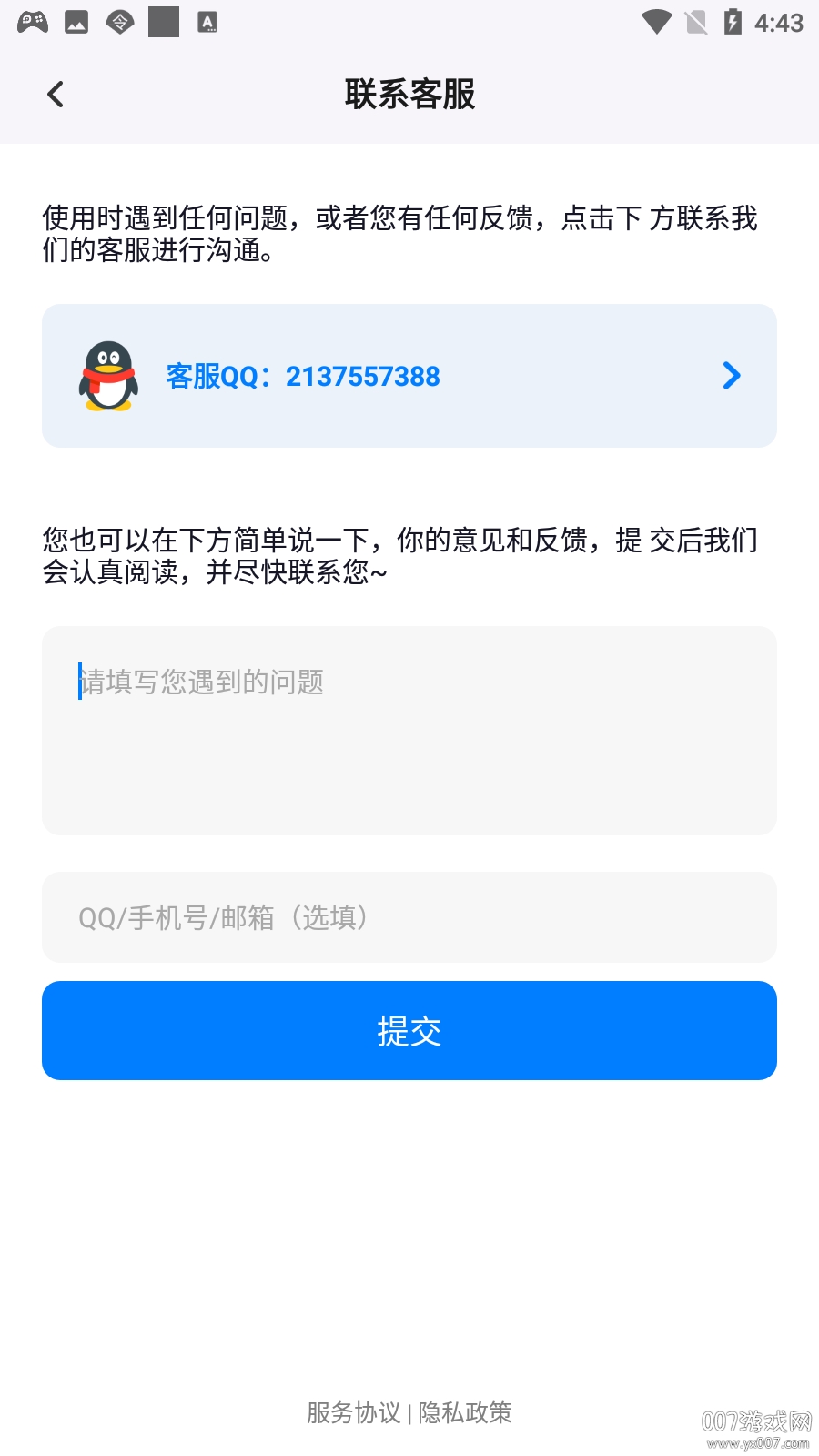
Task: Open the 客服QQ 2137557388 contact row
Action: (409, 376)
